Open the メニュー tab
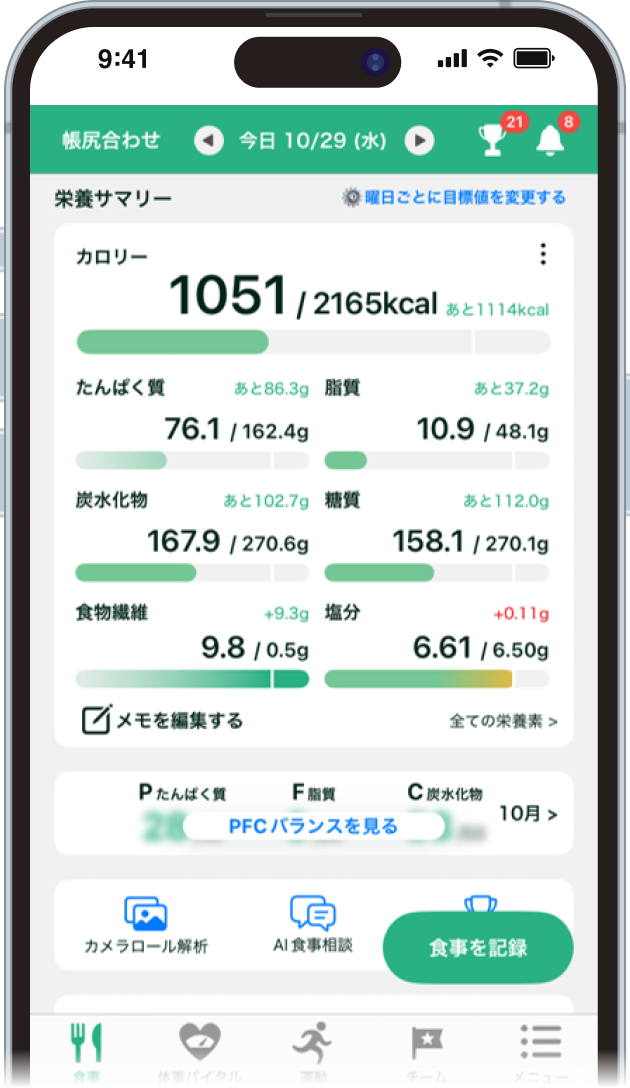This screenshot has height=1088, width=630. click(x=540, y=1052)
